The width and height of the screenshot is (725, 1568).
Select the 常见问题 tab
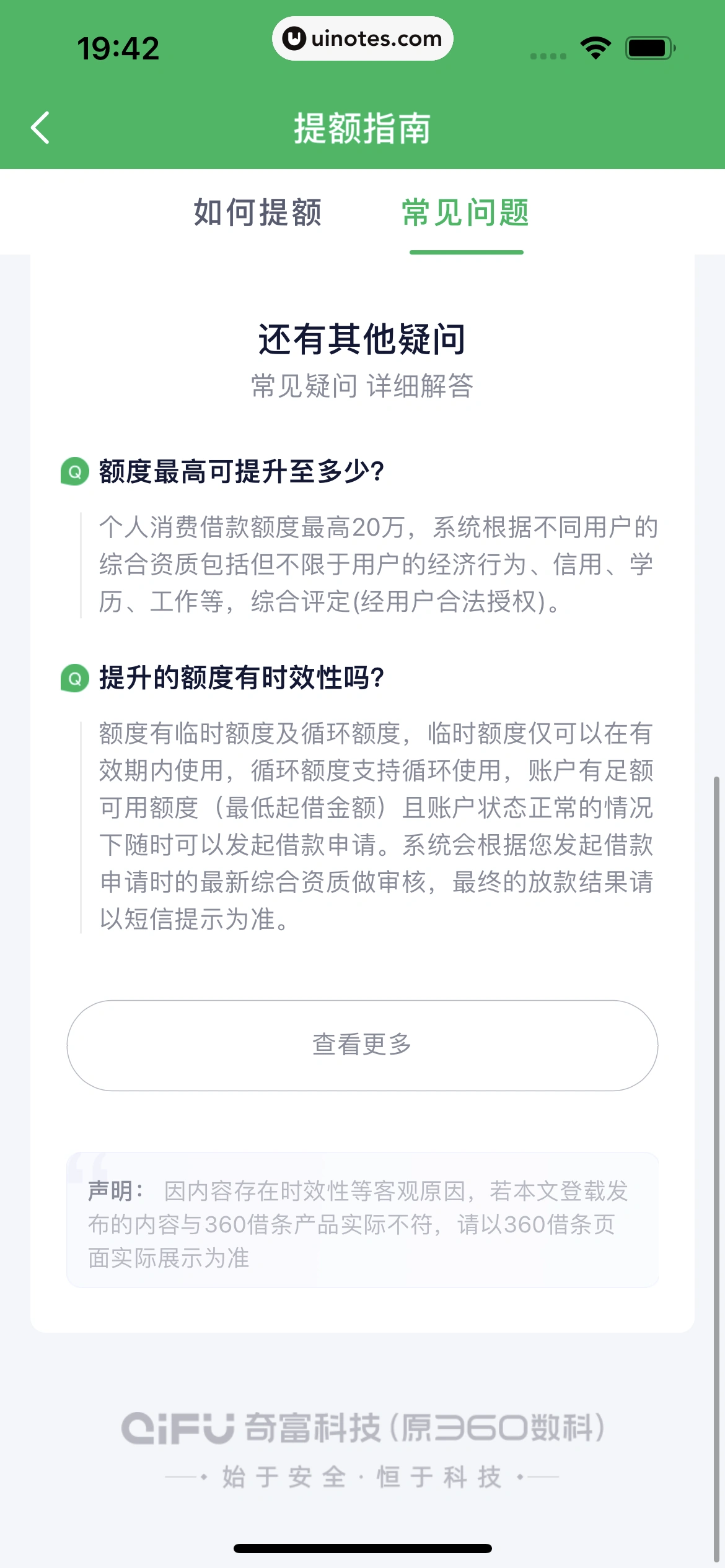click(x=465, y=212)
